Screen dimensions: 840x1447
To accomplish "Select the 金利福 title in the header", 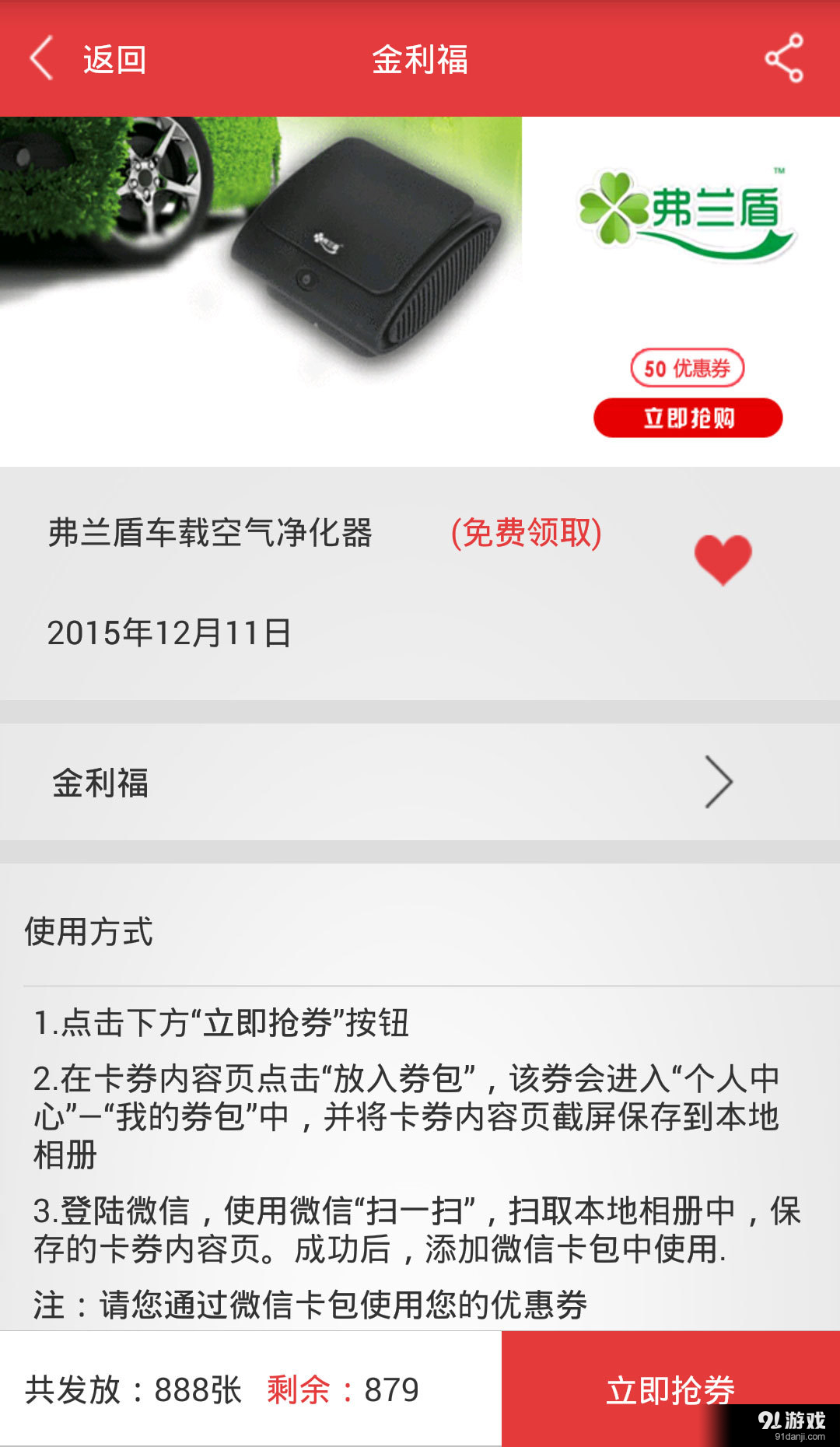I will (420, 61).
